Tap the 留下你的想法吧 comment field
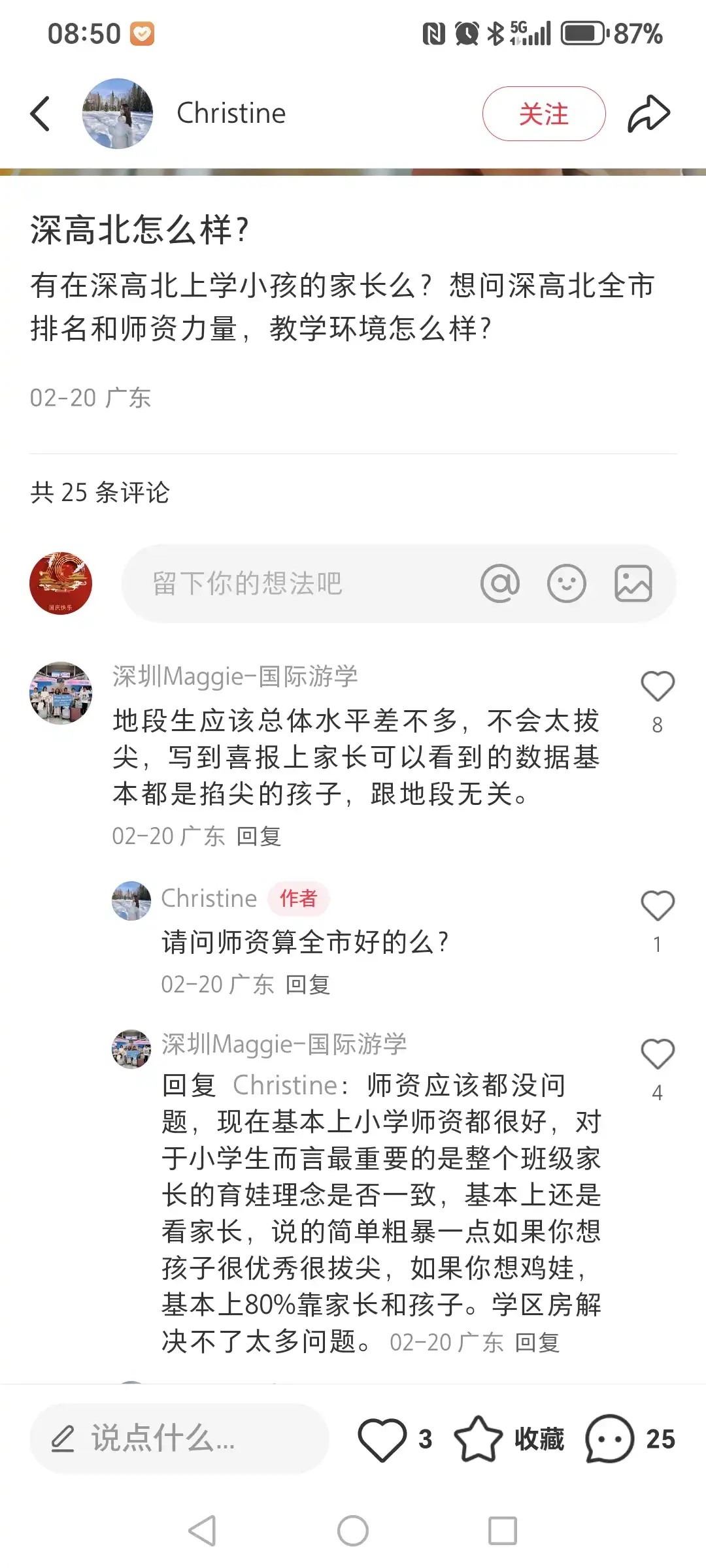Screen dimensions: 706x1568 point(294,583)
